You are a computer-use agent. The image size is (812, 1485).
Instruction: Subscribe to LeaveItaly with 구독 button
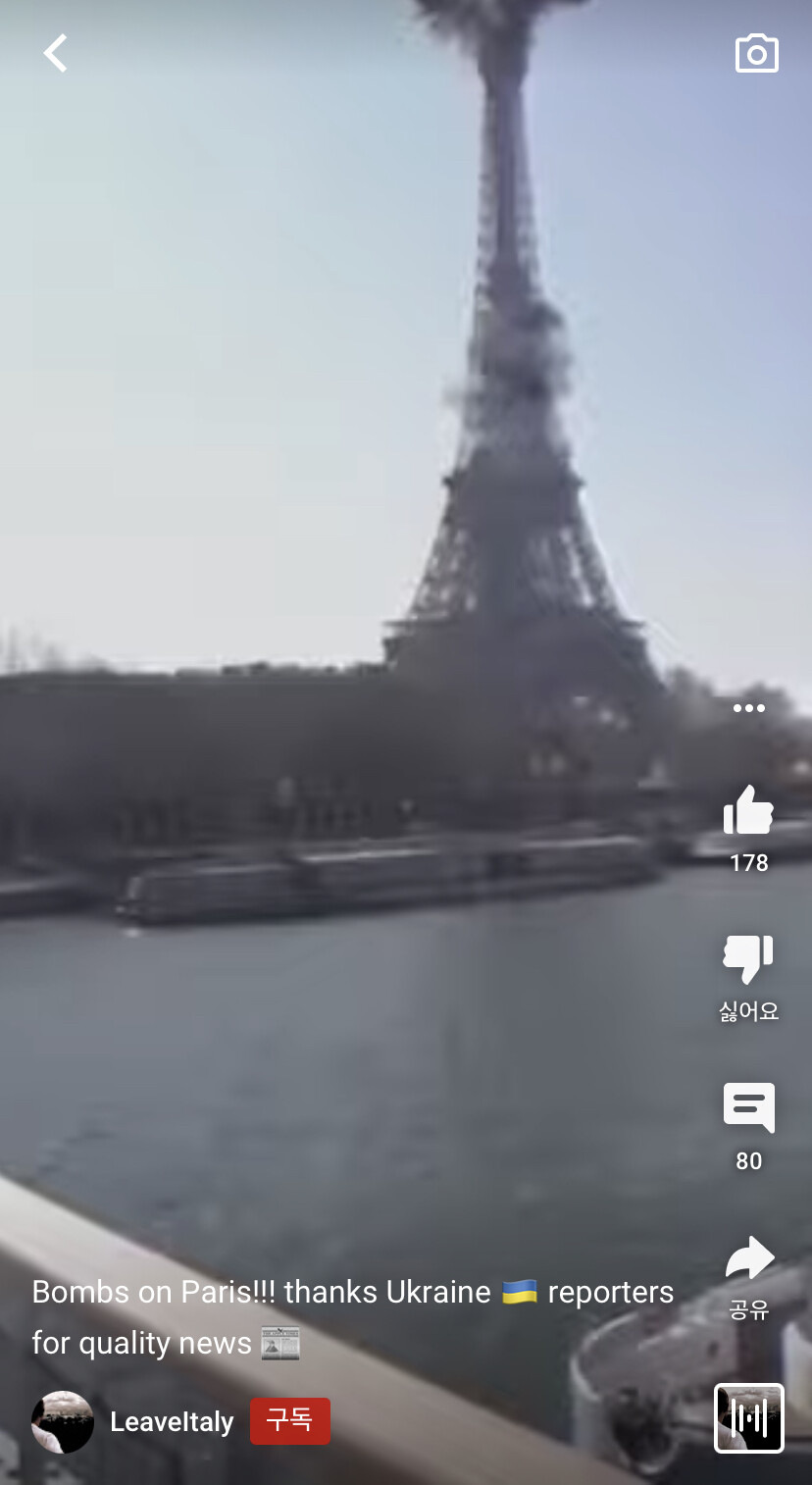pos(290,1421)
